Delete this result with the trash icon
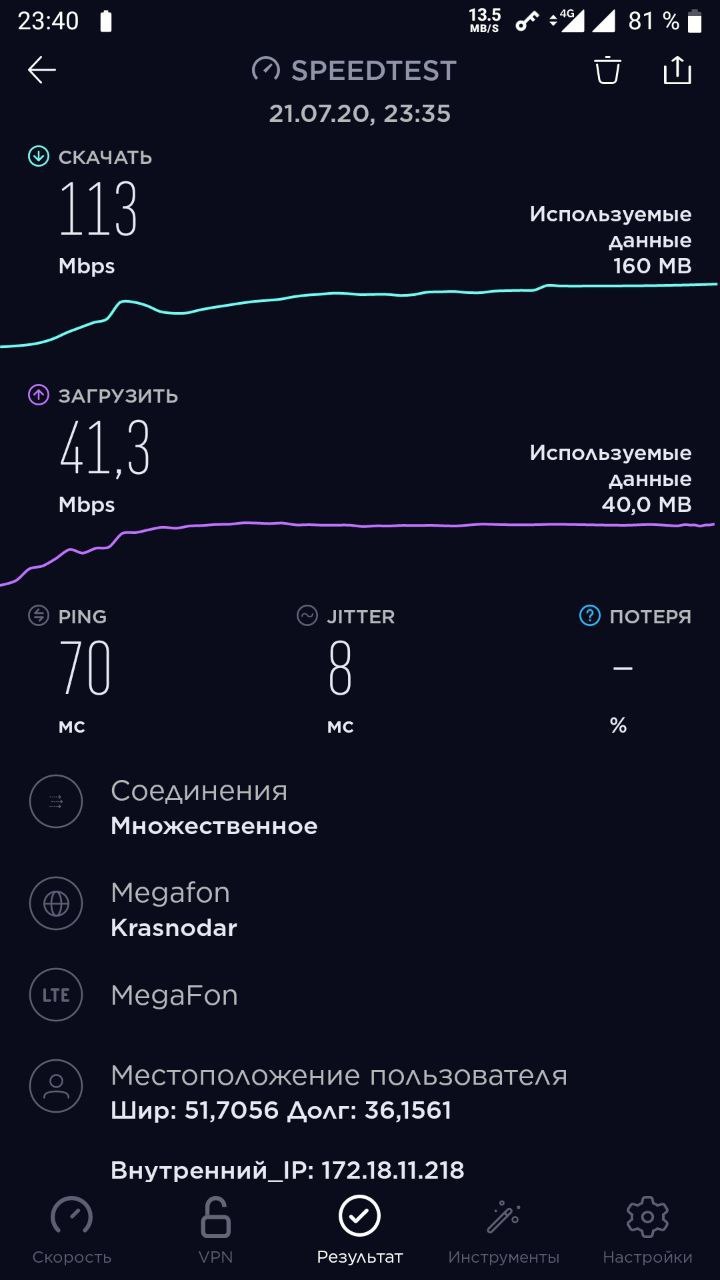This screenshot has width=720, height=1280. (x=607, y=70)
